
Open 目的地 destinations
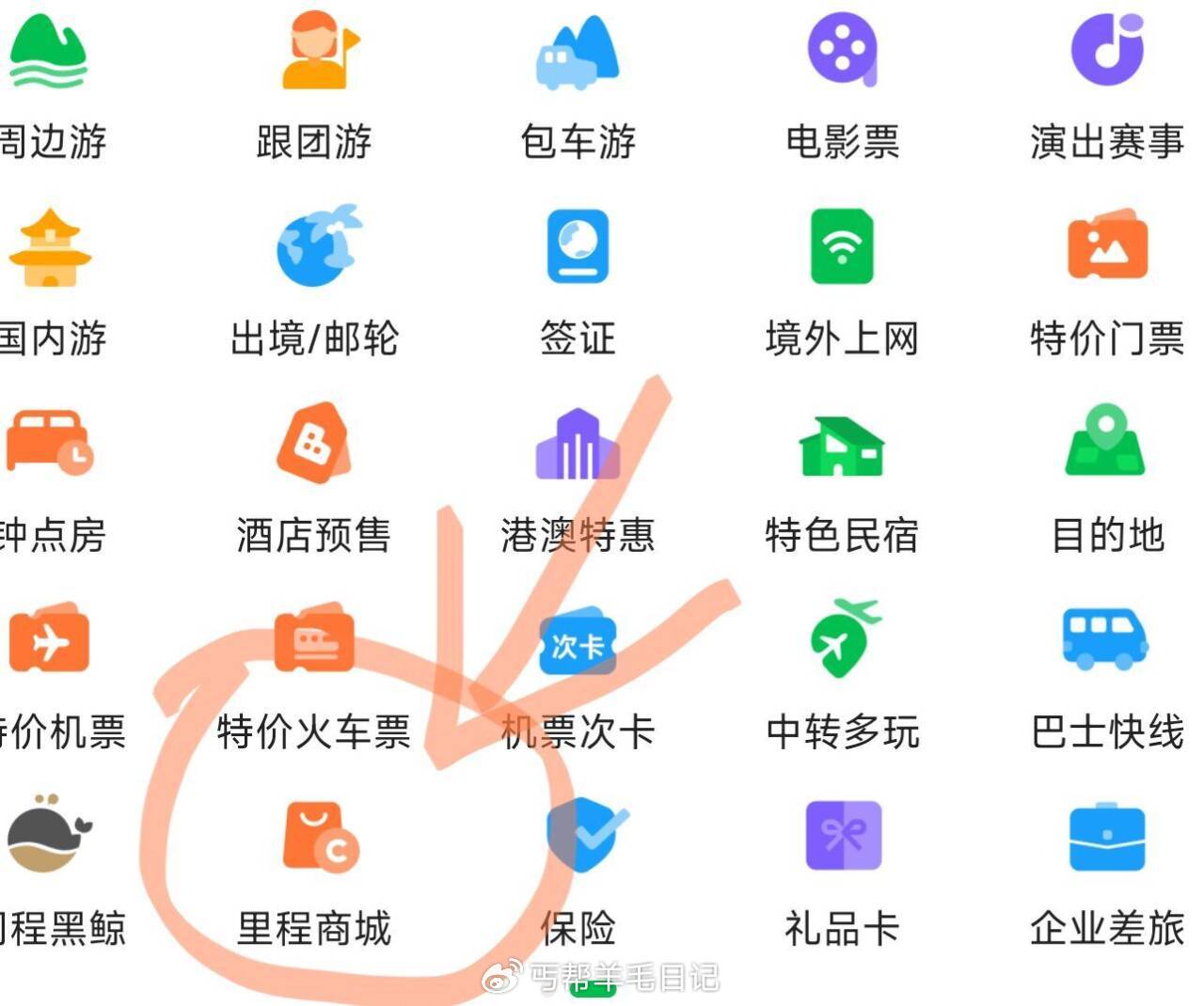[1107, 479]
